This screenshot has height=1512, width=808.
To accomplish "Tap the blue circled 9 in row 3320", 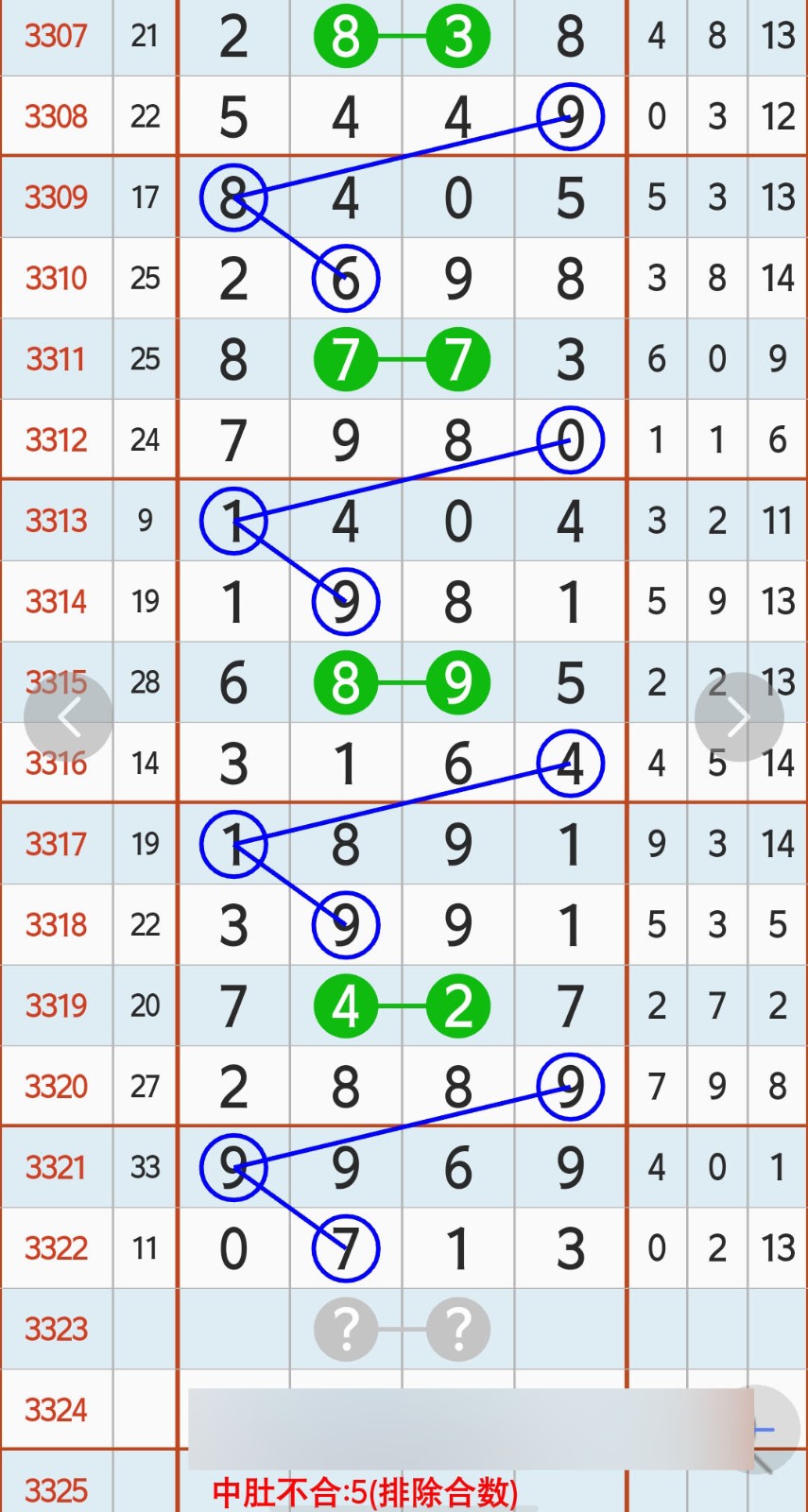I will click(x=569, y=1086).
